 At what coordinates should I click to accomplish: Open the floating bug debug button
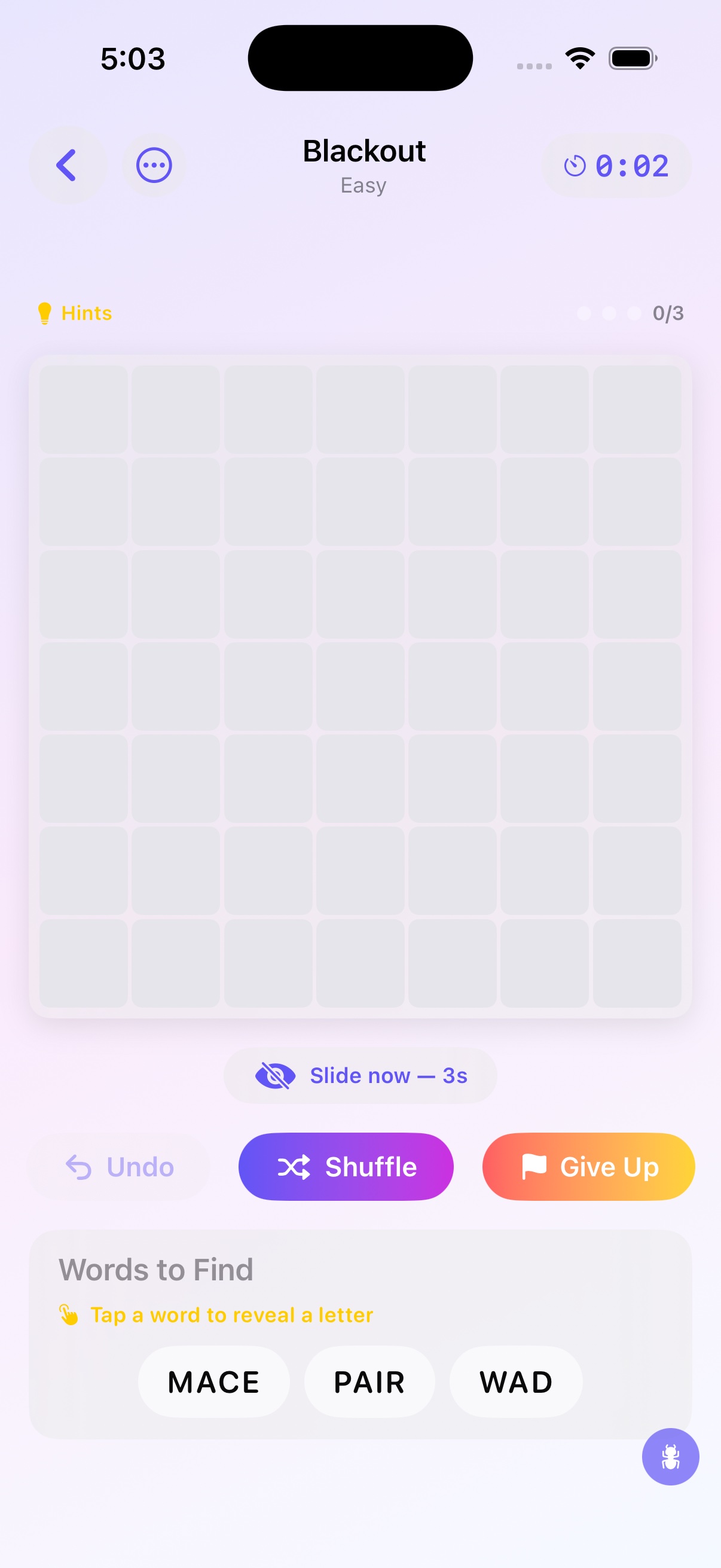point(671,1457)
